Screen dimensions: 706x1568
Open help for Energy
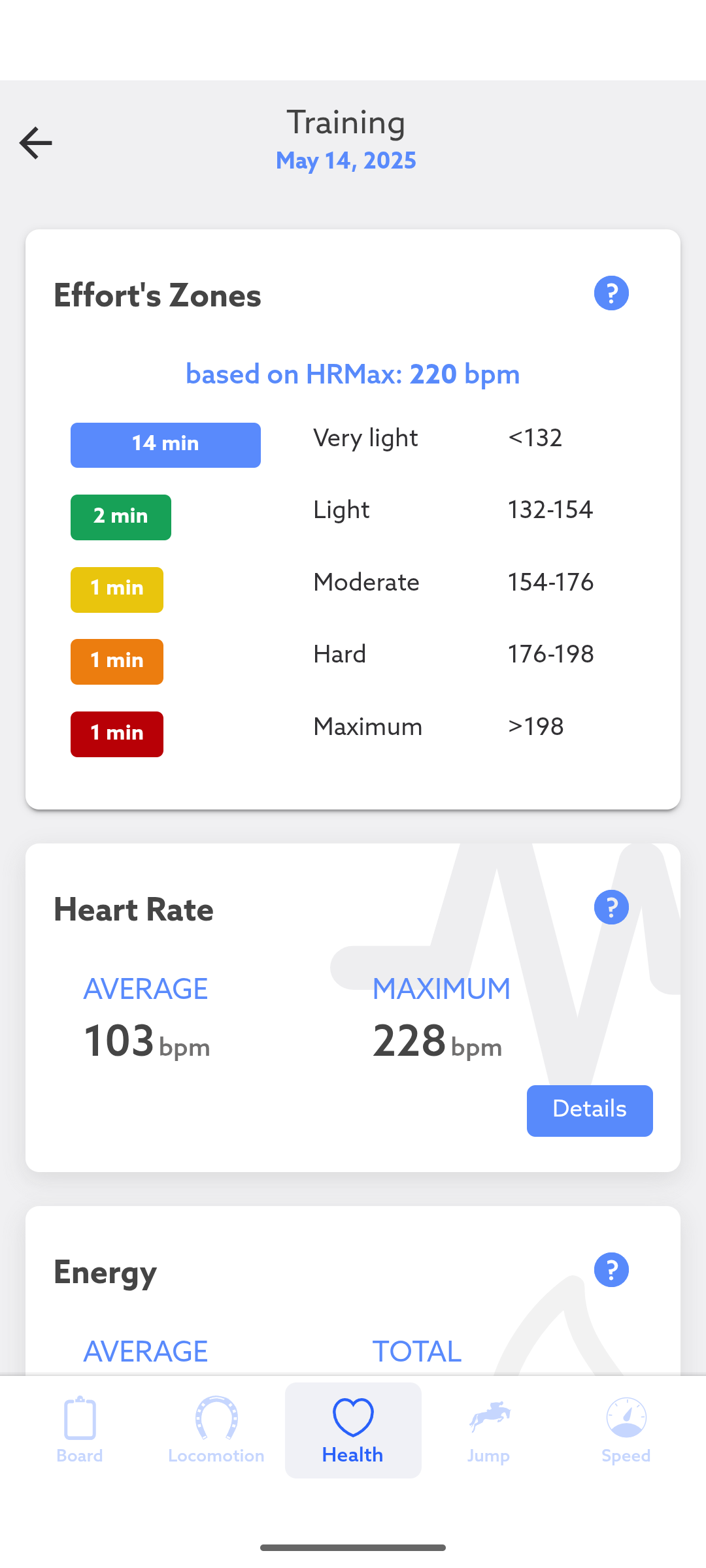611,1270
